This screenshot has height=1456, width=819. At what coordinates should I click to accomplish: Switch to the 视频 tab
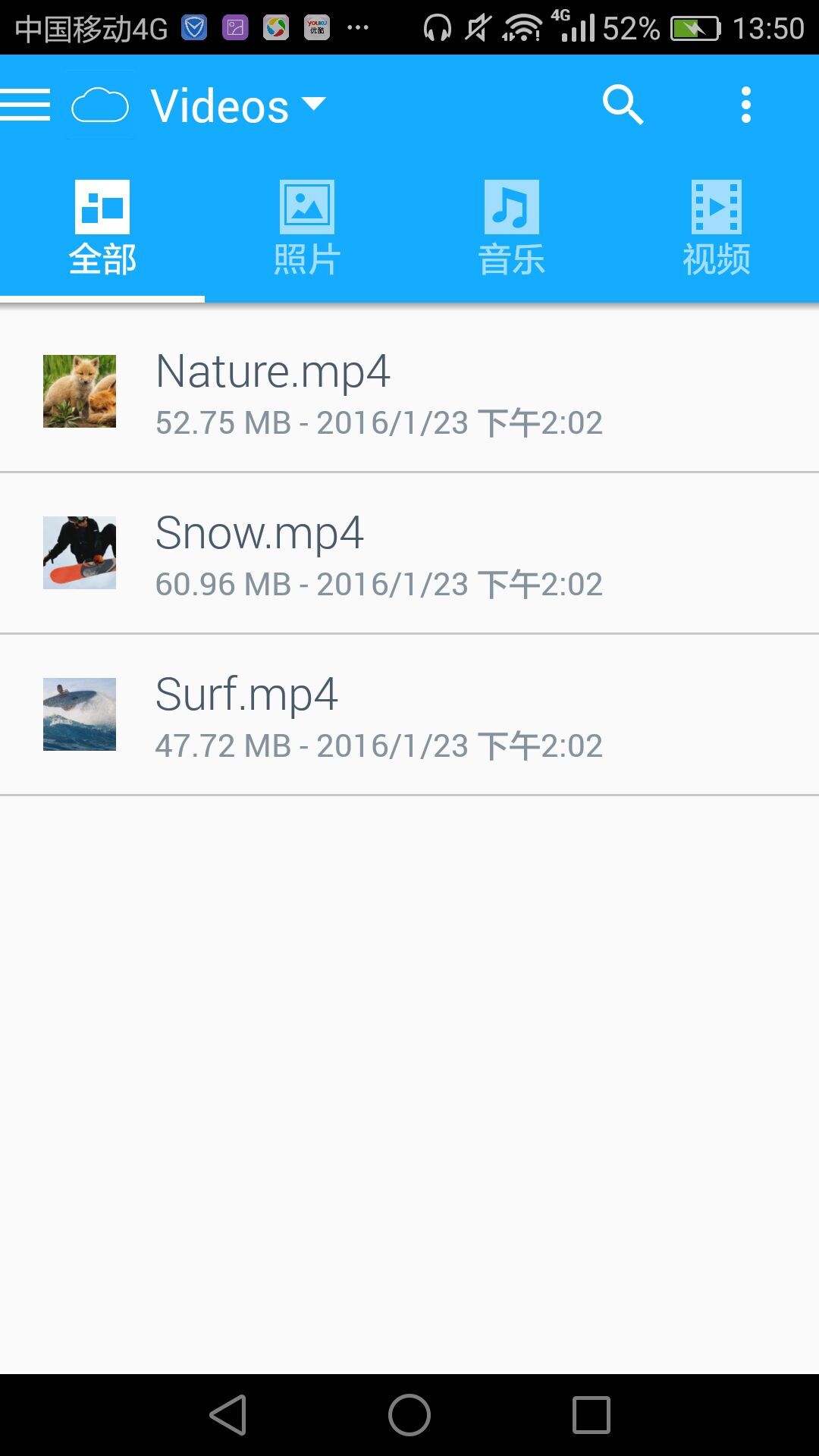[x=717, y=227]
